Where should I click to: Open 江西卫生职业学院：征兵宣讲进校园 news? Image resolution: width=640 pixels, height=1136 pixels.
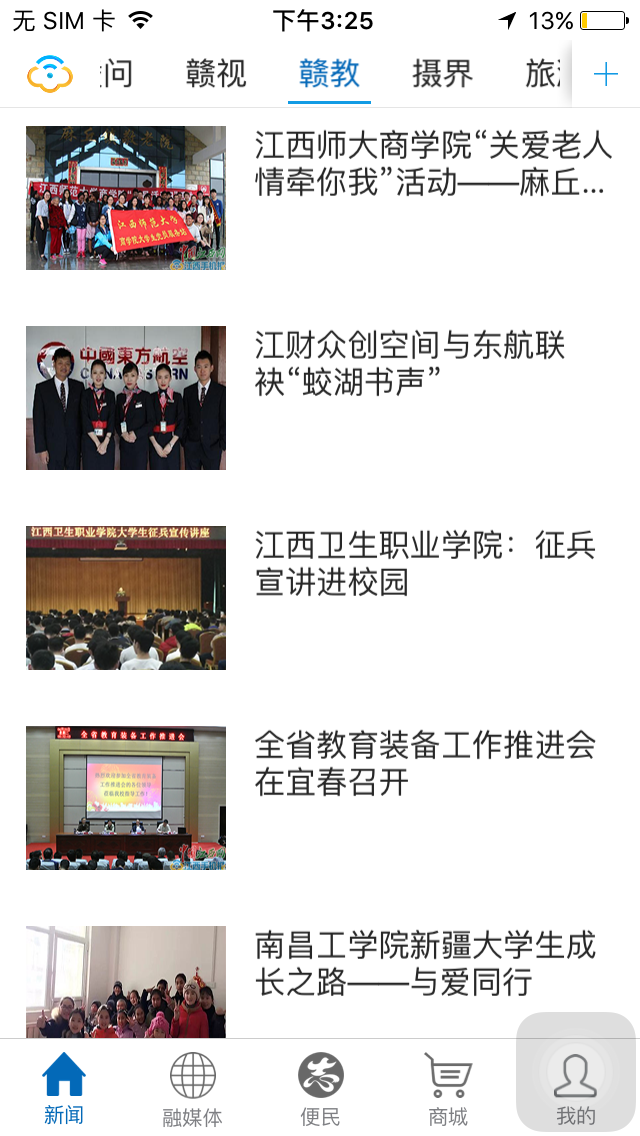[x=425, y=564]
